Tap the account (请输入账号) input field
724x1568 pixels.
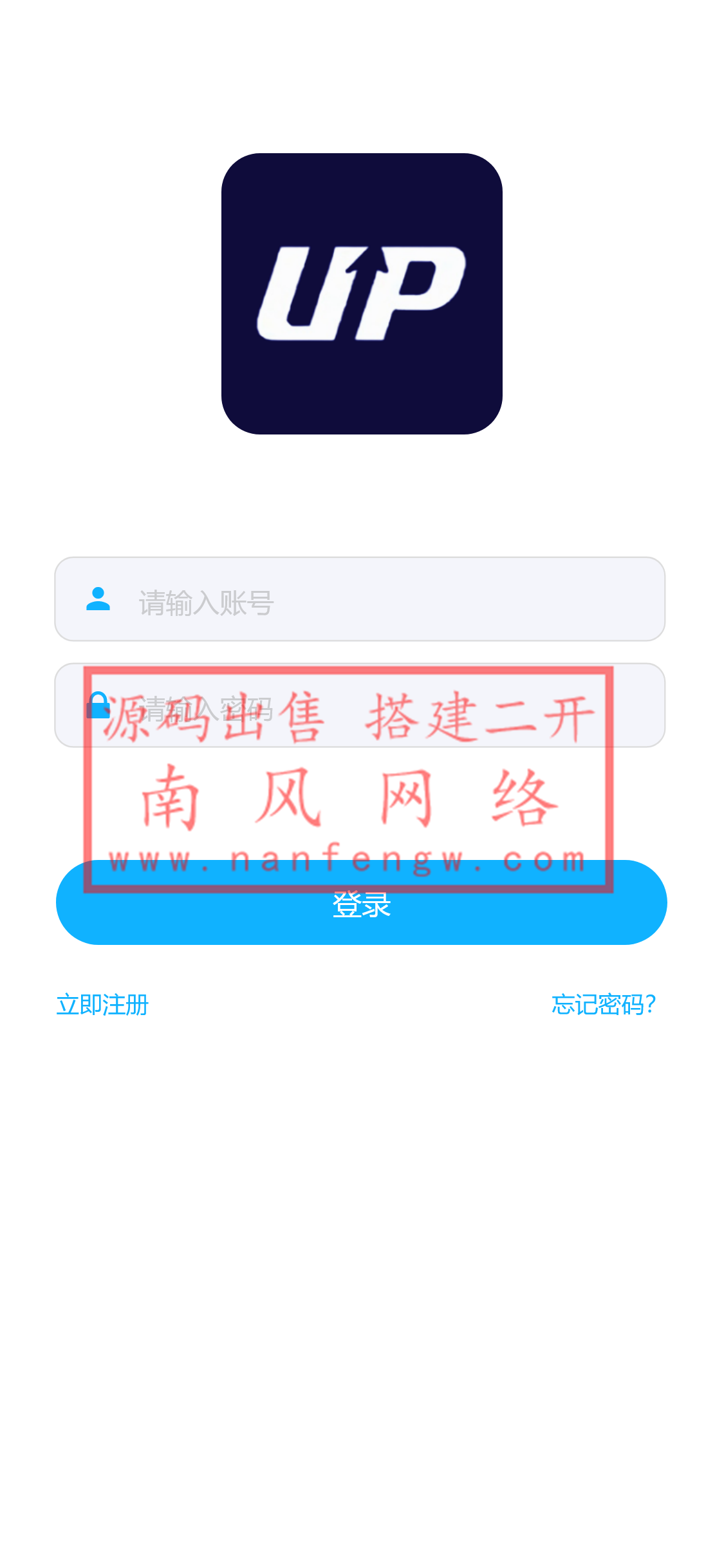386,600
